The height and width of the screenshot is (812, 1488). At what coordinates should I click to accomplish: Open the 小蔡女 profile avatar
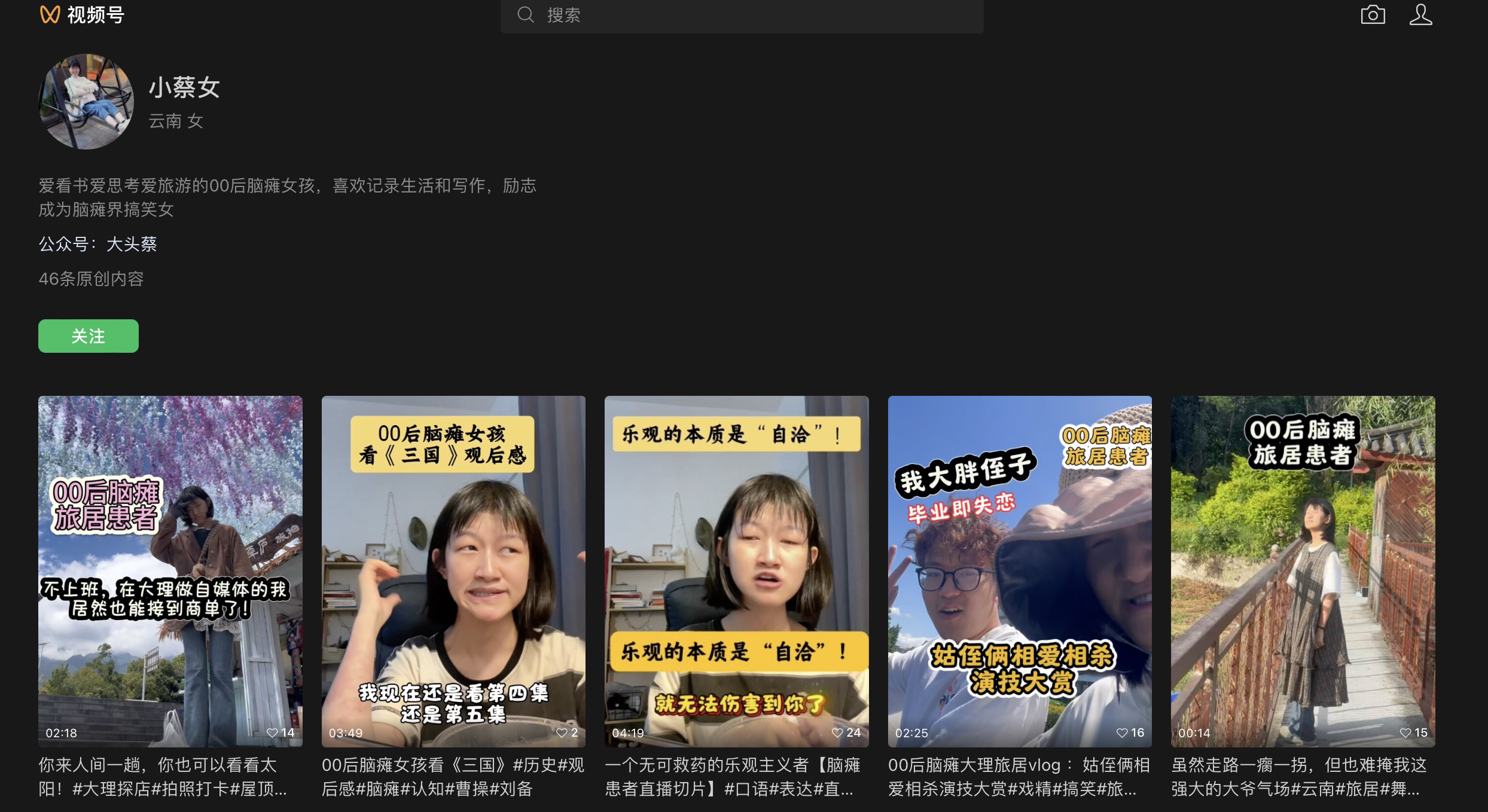[x=86, y=102]
